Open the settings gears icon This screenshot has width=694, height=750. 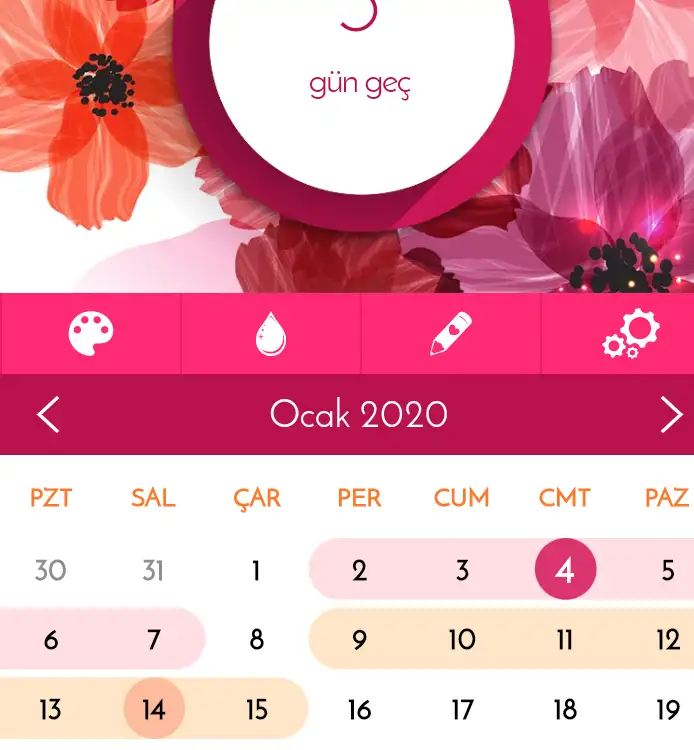[631, 334]
